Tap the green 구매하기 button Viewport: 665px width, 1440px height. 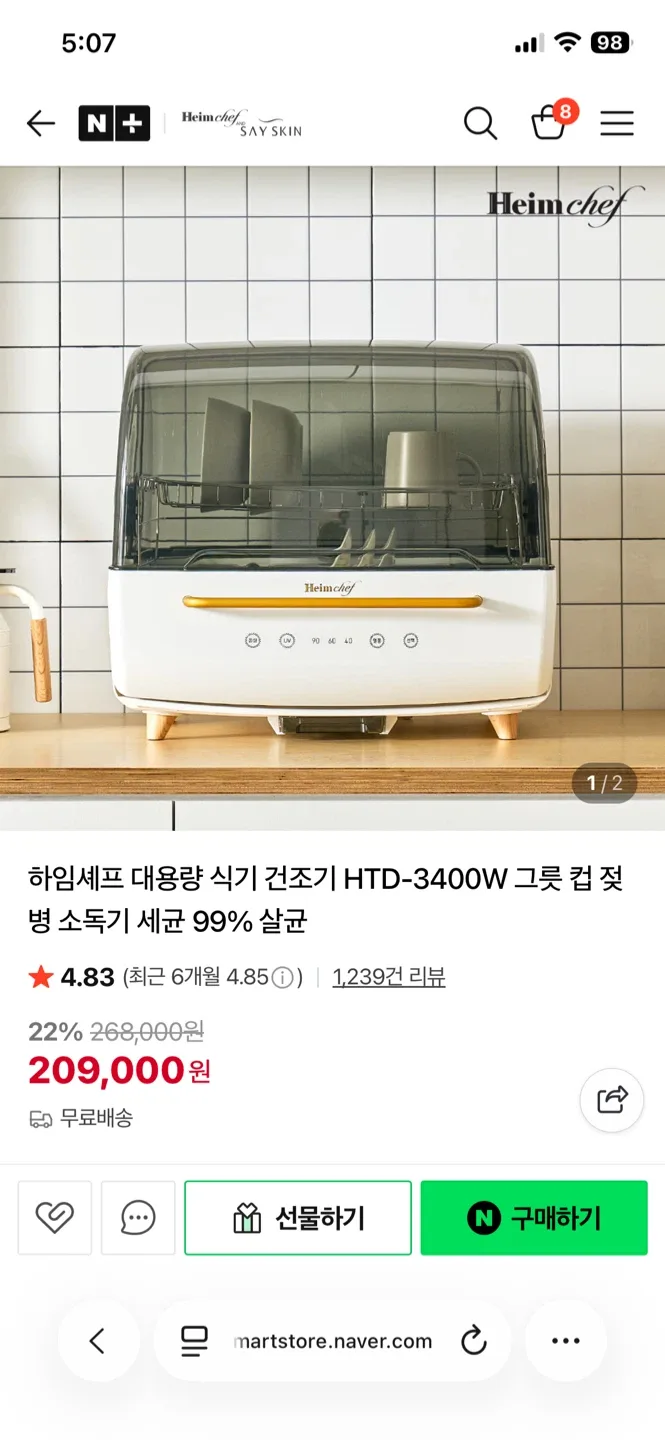pyautogui.click(x=533, y=1217)
